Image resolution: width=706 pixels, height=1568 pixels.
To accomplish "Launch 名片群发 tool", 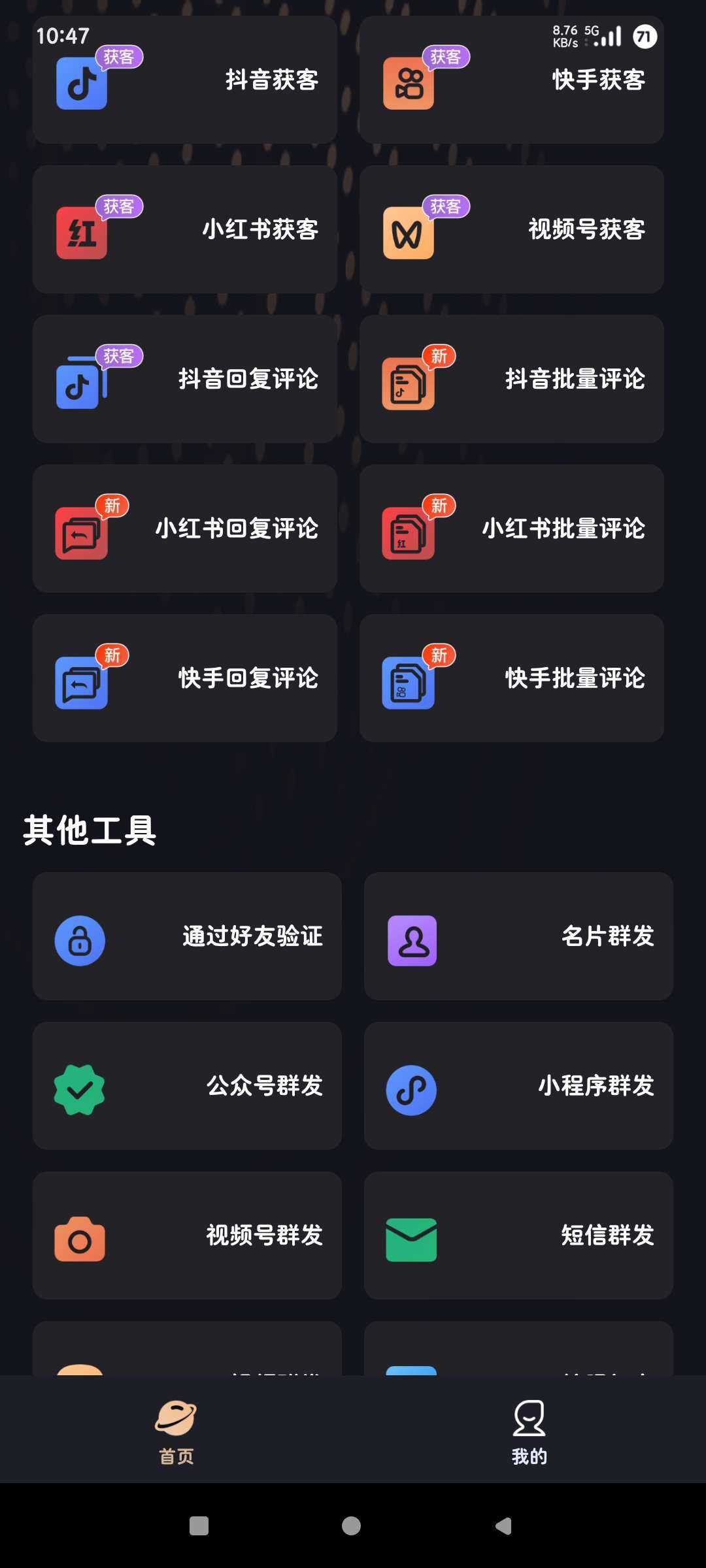I will pyautogui.click(x=518, y=936).
